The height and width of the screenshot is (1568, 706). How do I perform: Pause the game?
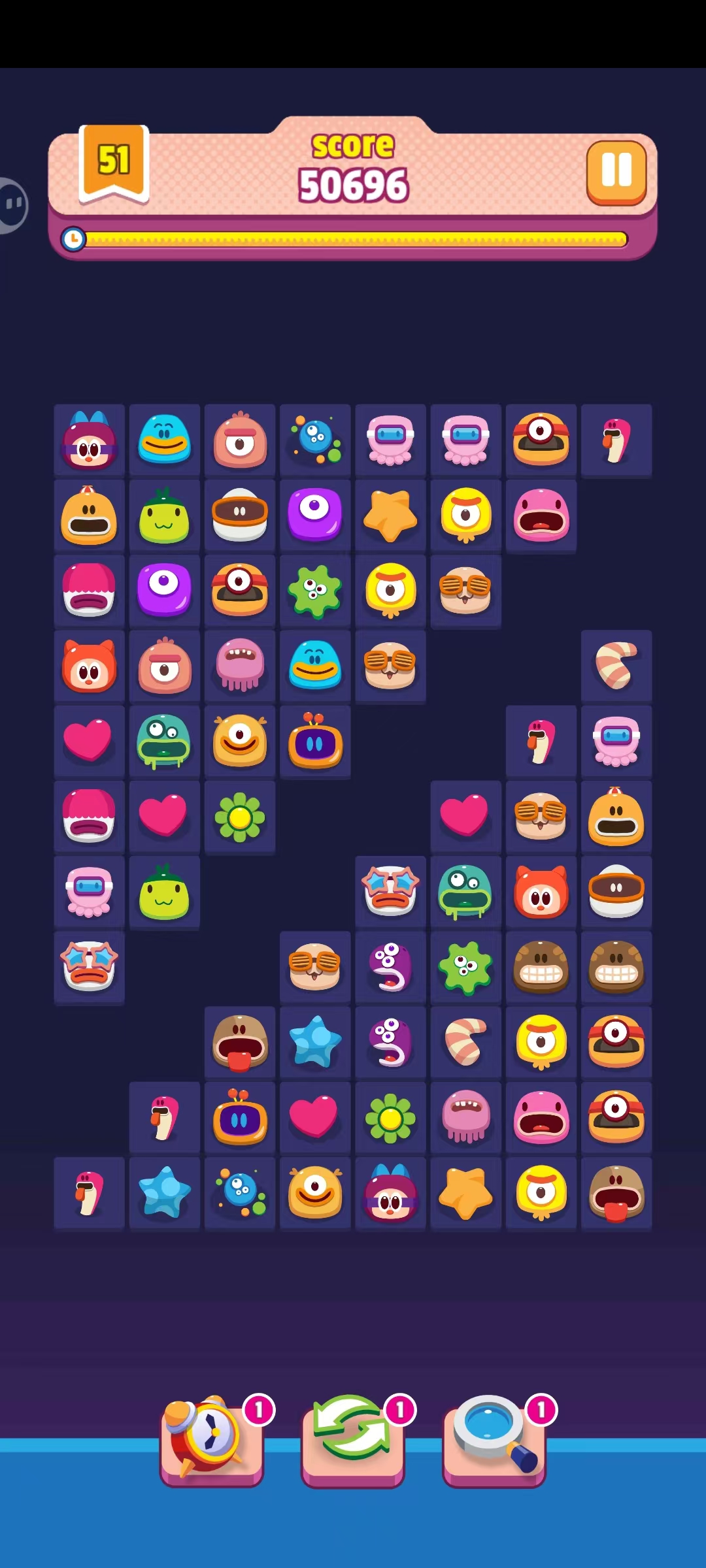point(616,171)
